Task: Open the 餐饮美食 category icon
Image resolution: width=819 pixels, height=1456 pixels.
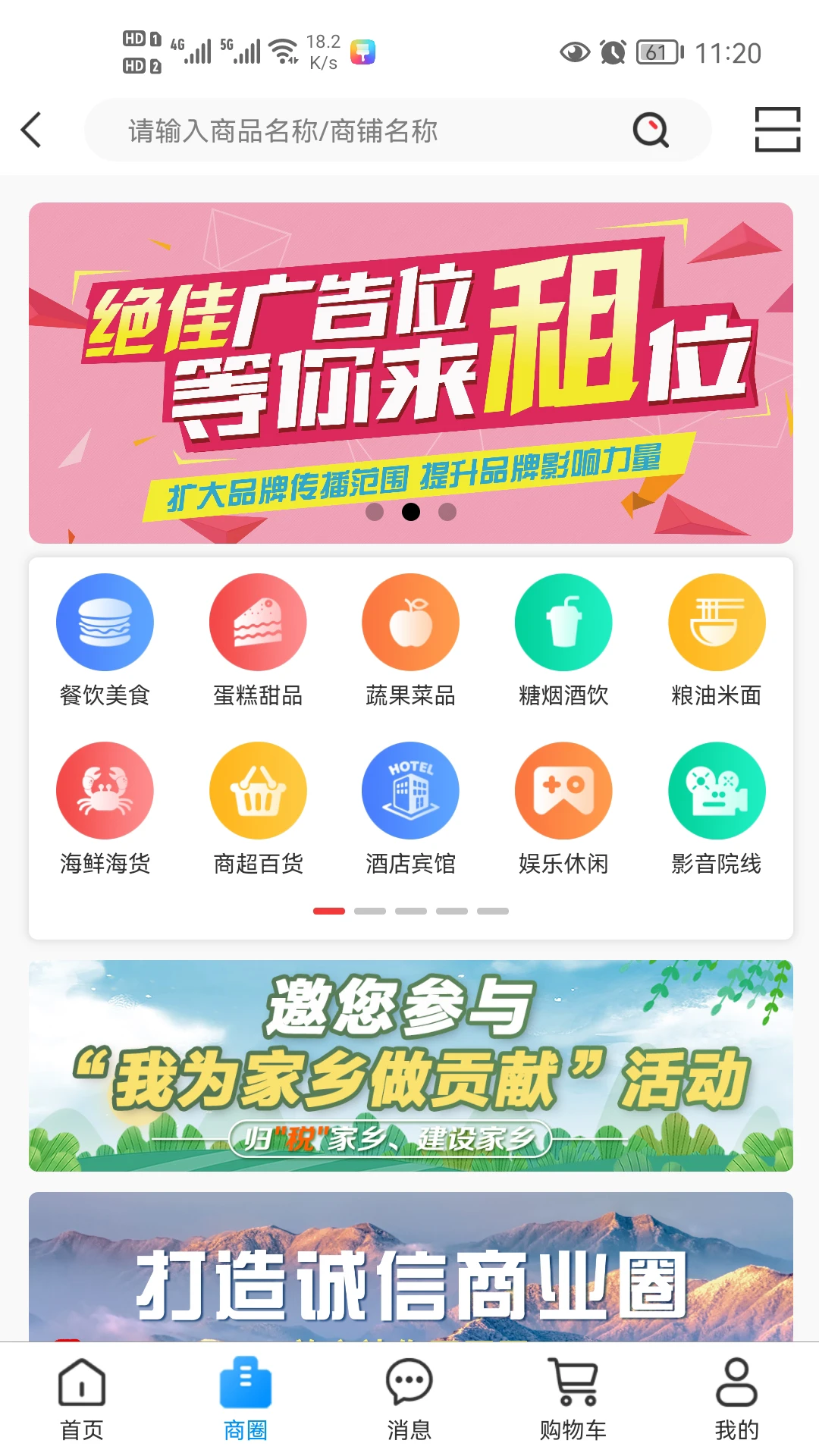Action: [105, 621]
